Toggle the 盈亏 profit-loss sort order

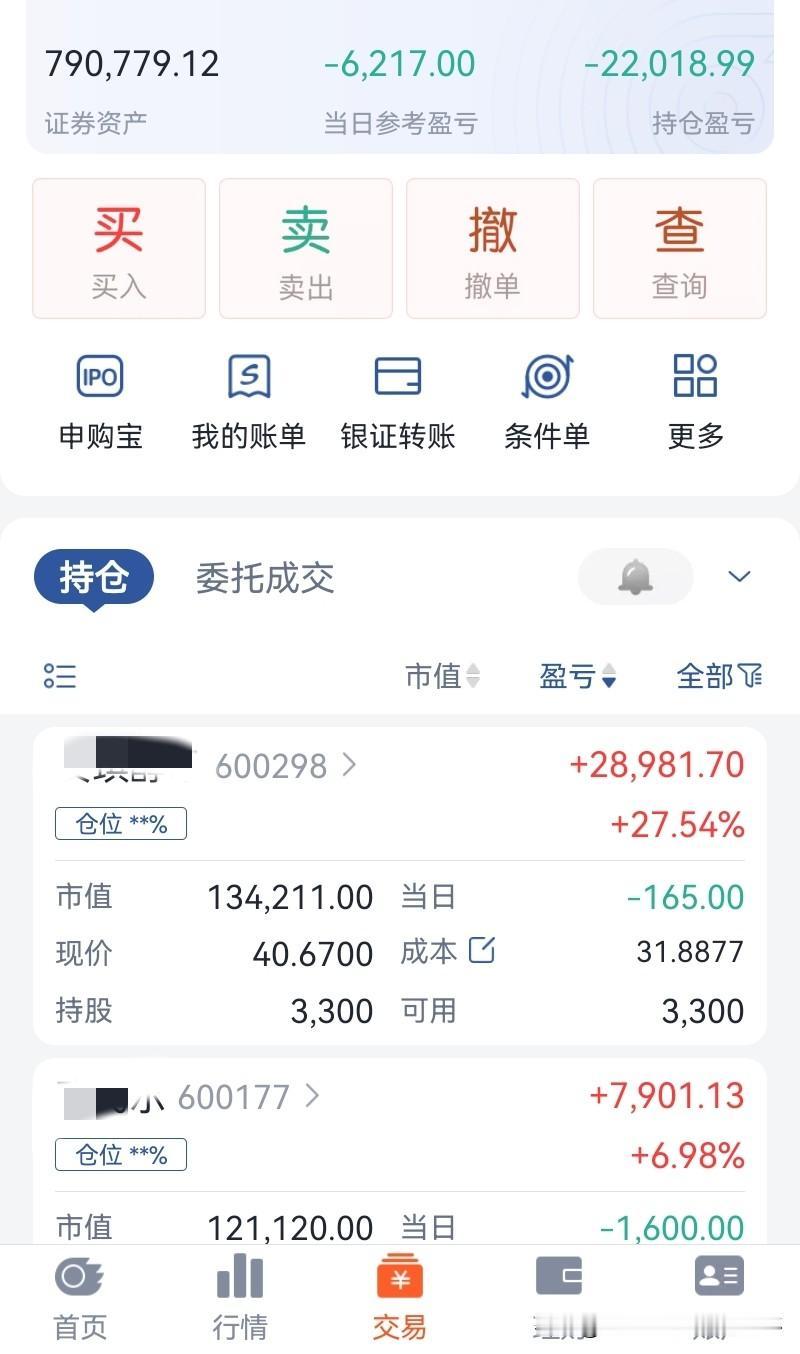tap(578, 676)
